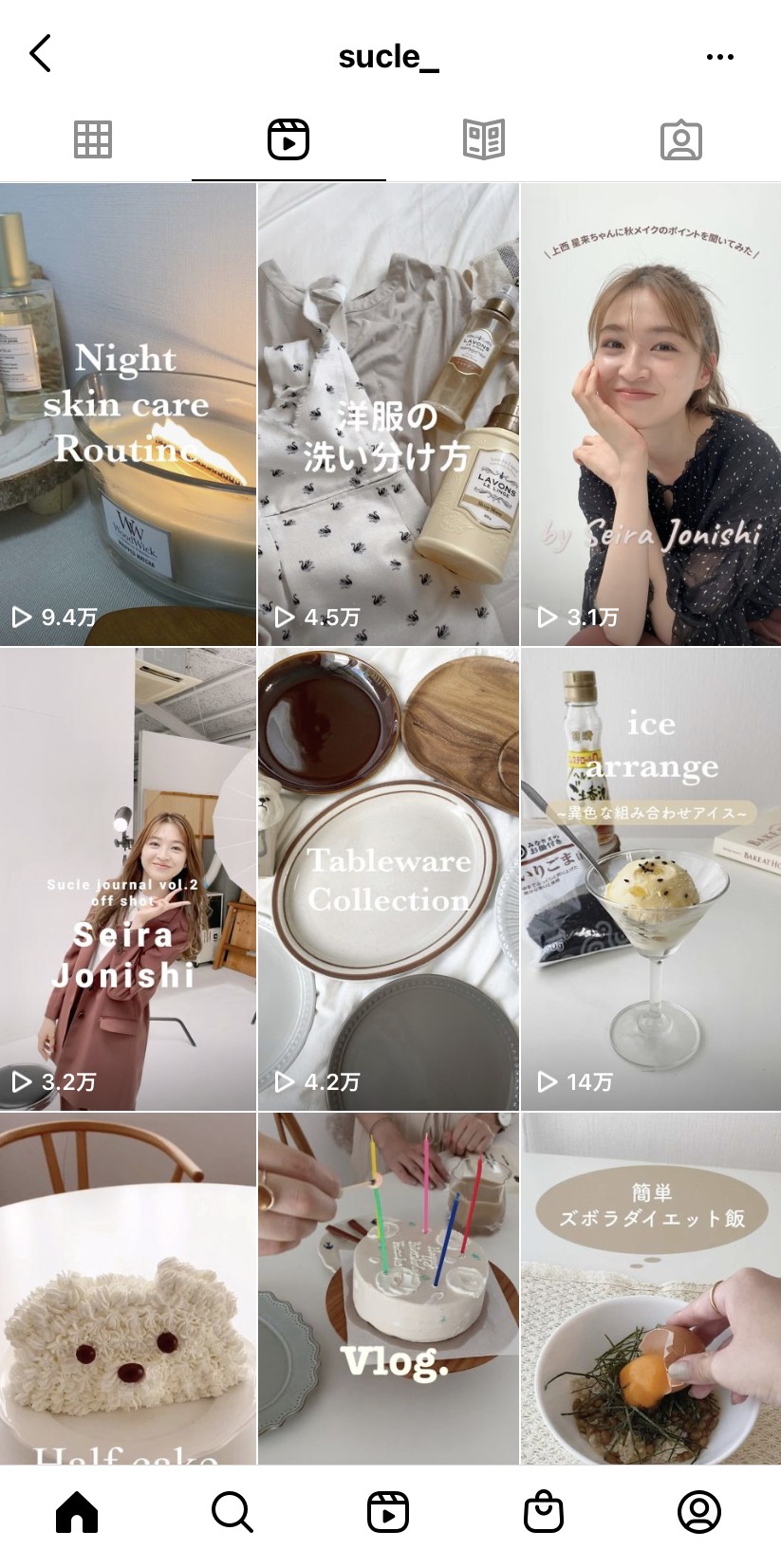Open the Search and explore tab
This screenshot has width=781, height=1568.
point(232,1512)
